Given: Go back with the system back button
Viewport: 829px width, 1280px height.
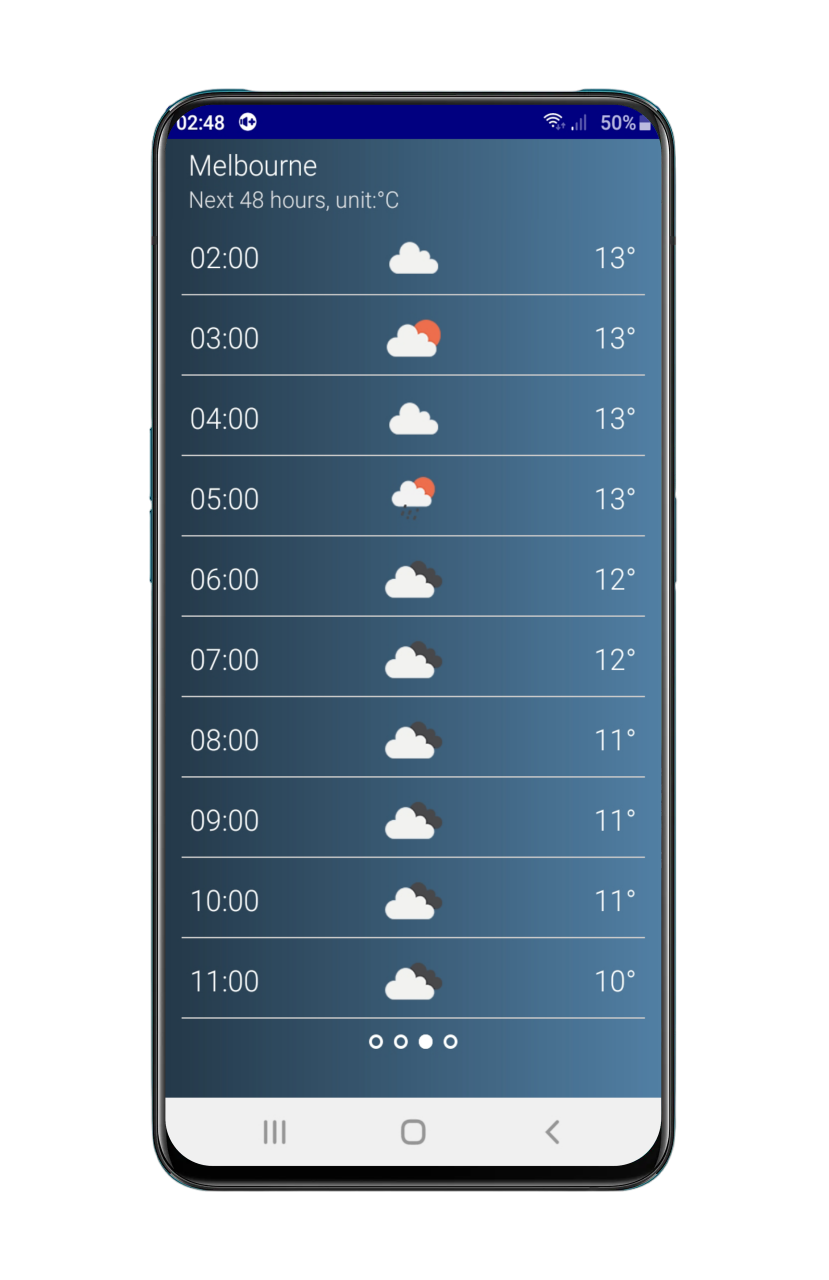Looking at the screenshot, I should (552, 1132).
